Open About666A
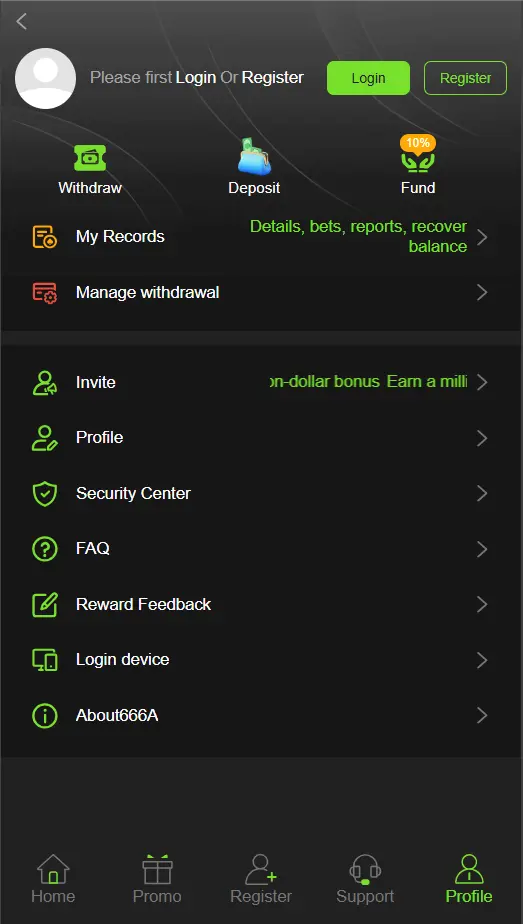 click(x=262, y=716)
